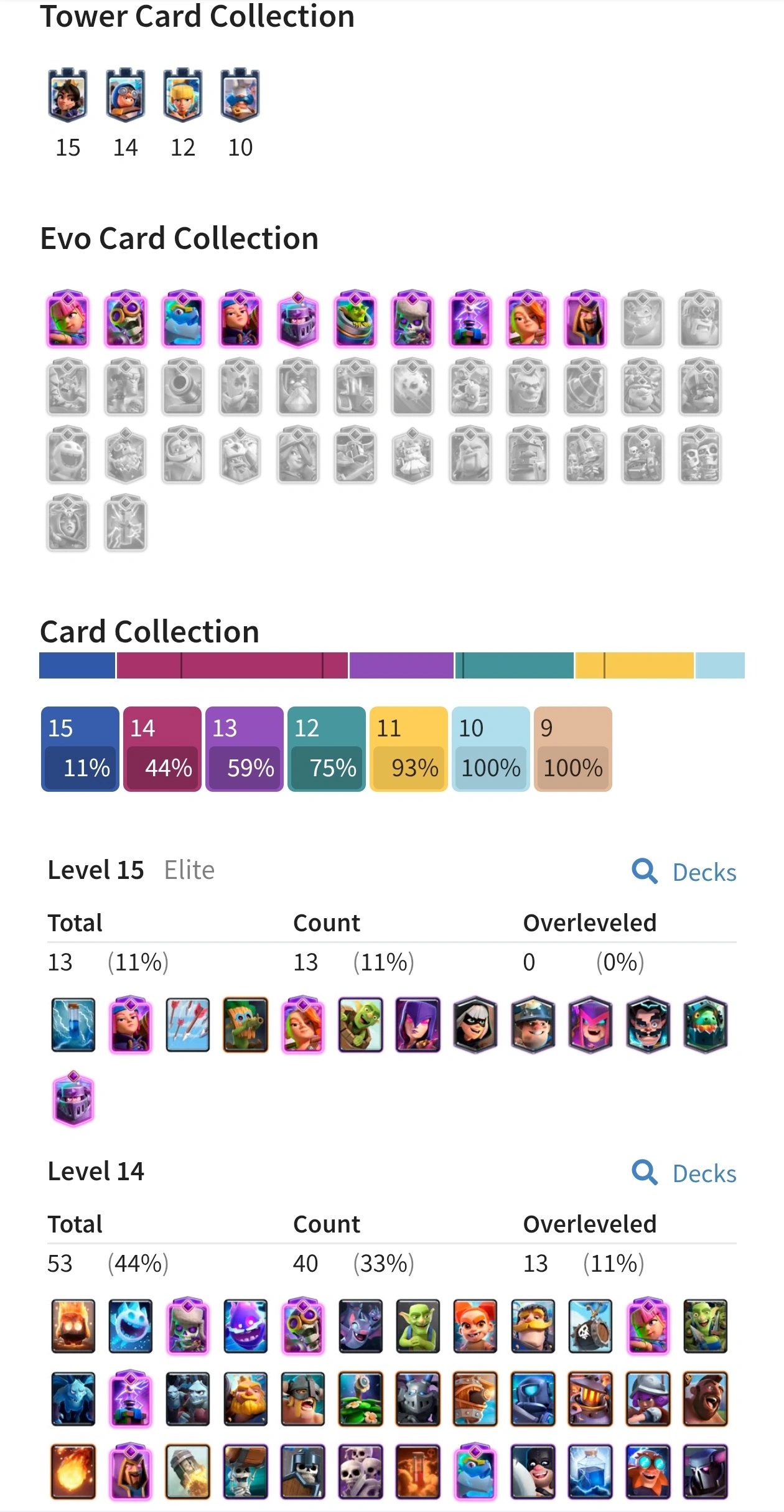Open the Bandit card in Level 15
Viewport: 784px width, 1512px height.
[x=475, y=1025]
